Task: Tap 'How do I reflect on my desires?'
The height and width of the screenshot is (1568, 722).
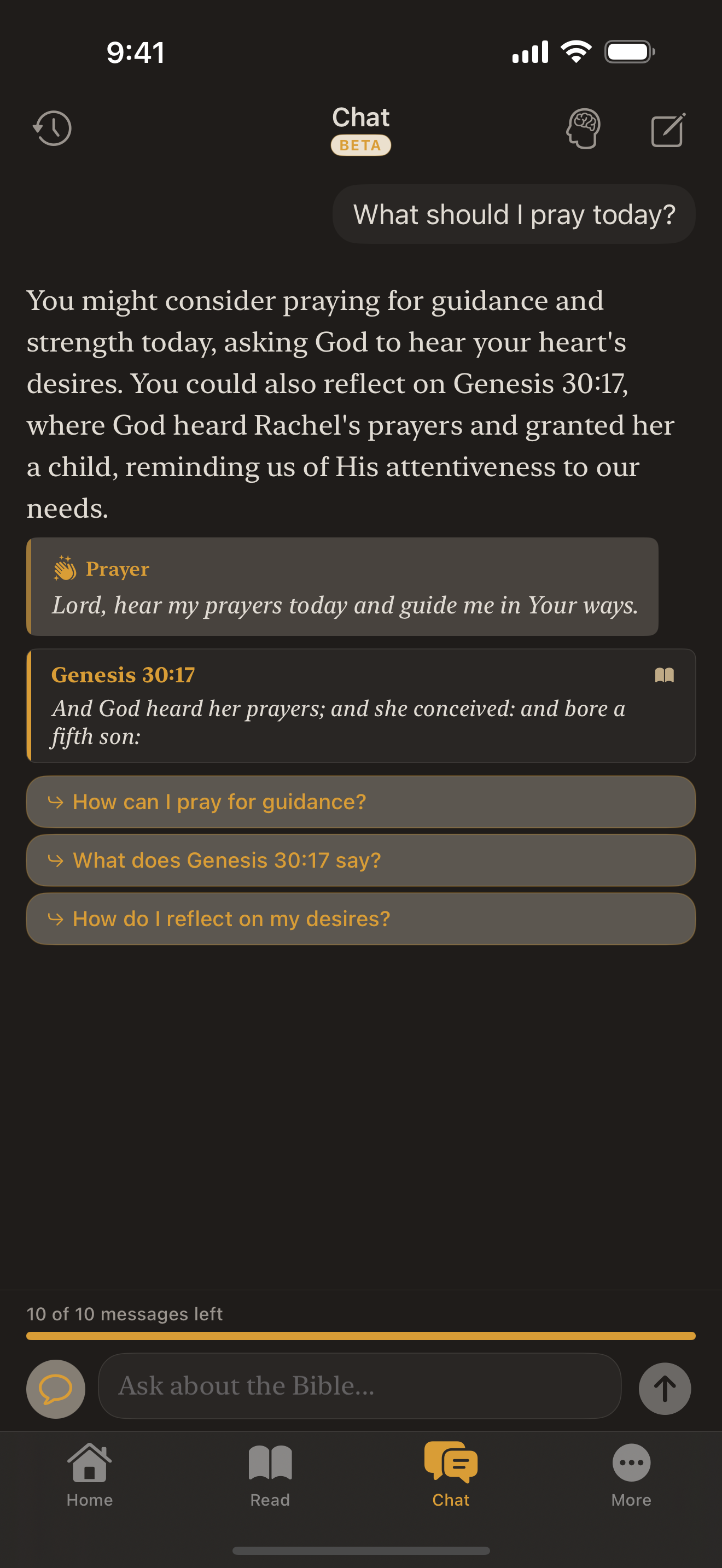Action: pyautogui.click(x=360, y=918)
